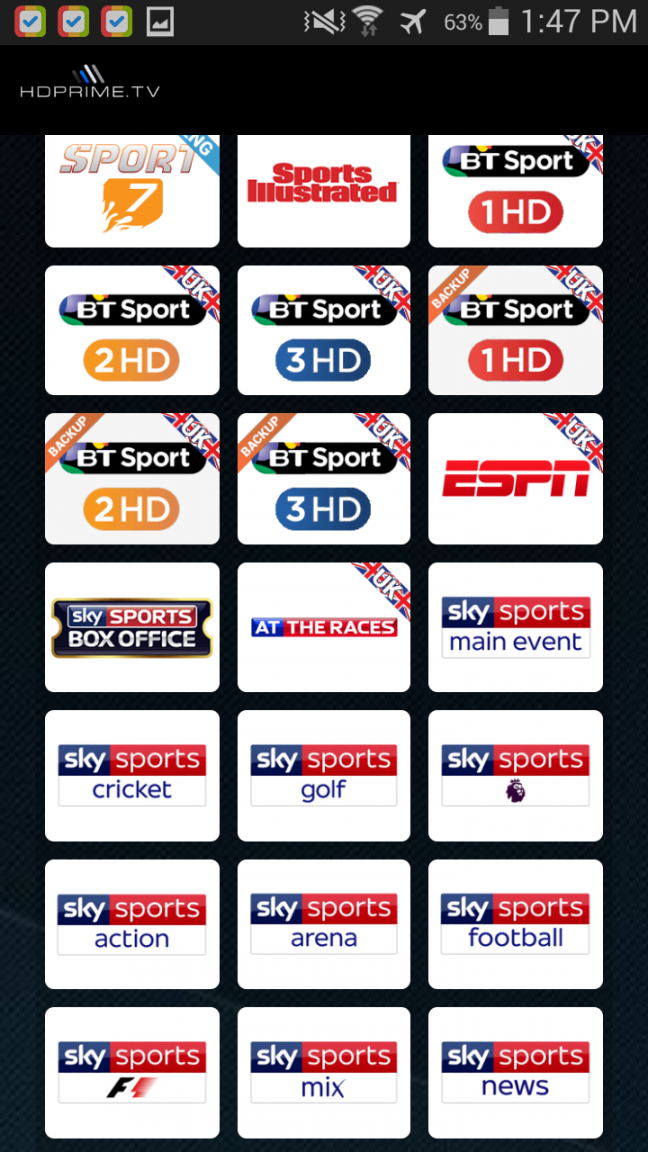
Task: Open the backup BT Sport 2 HD channel
Action: (132, 478)
